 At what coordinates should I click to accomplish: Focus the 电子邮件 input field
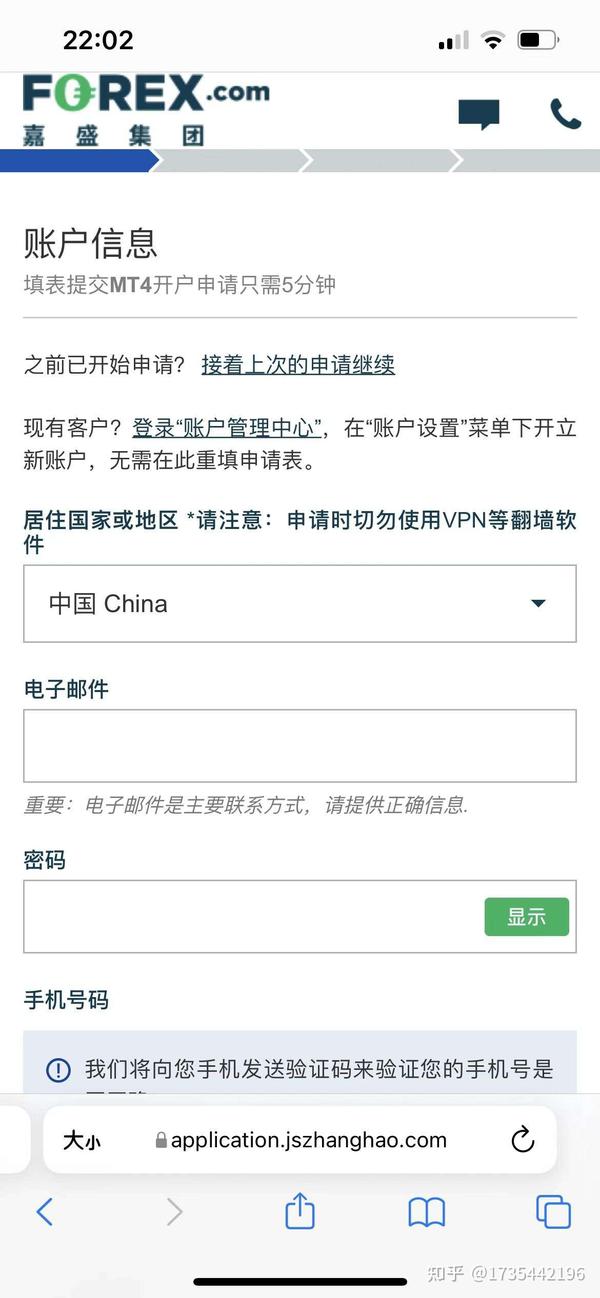[300, 746]
